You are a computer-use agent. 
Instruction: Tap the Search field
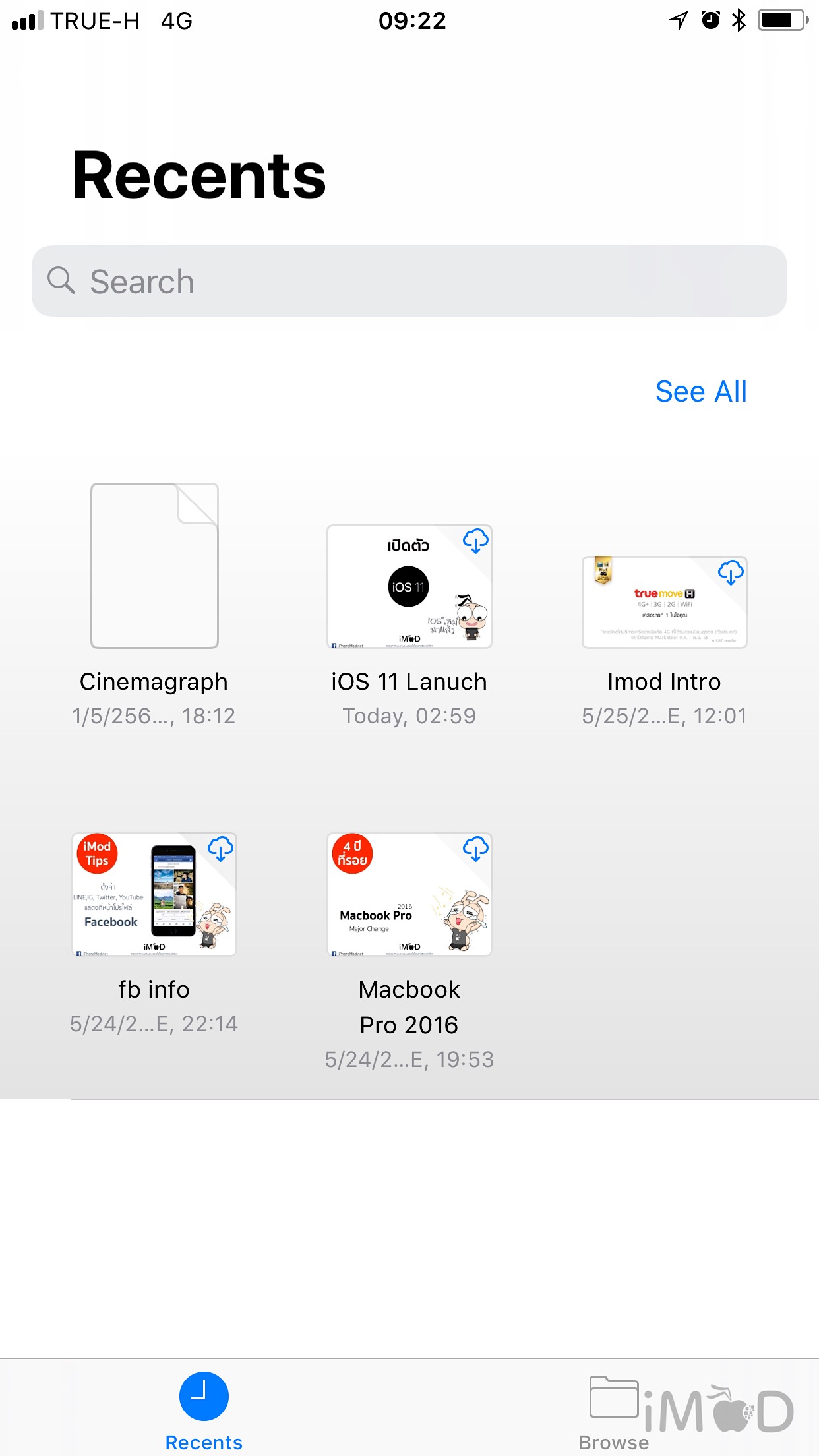click(x=409, y=282)
